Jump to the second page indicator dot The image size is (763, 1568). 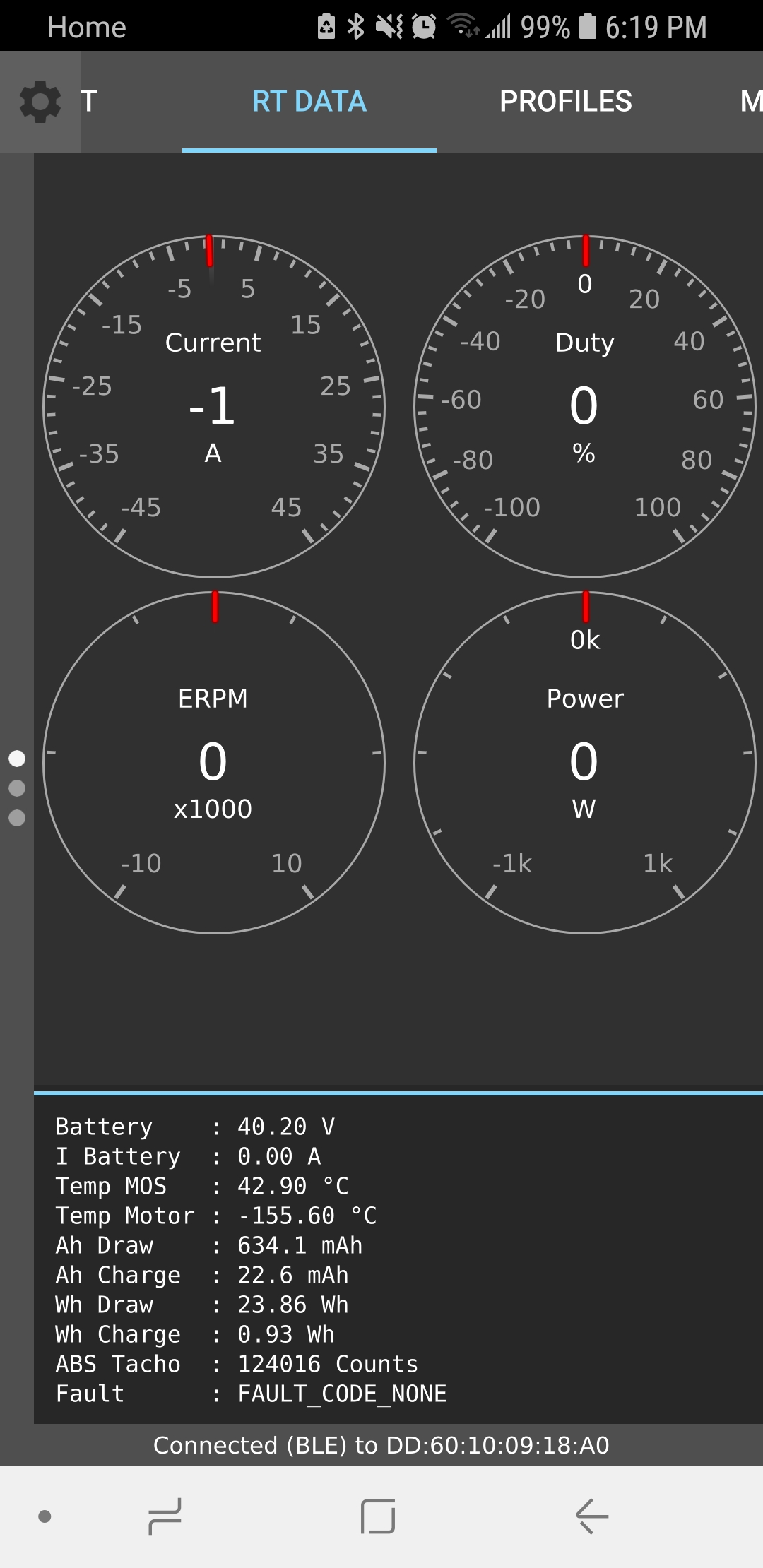[17, 788]
